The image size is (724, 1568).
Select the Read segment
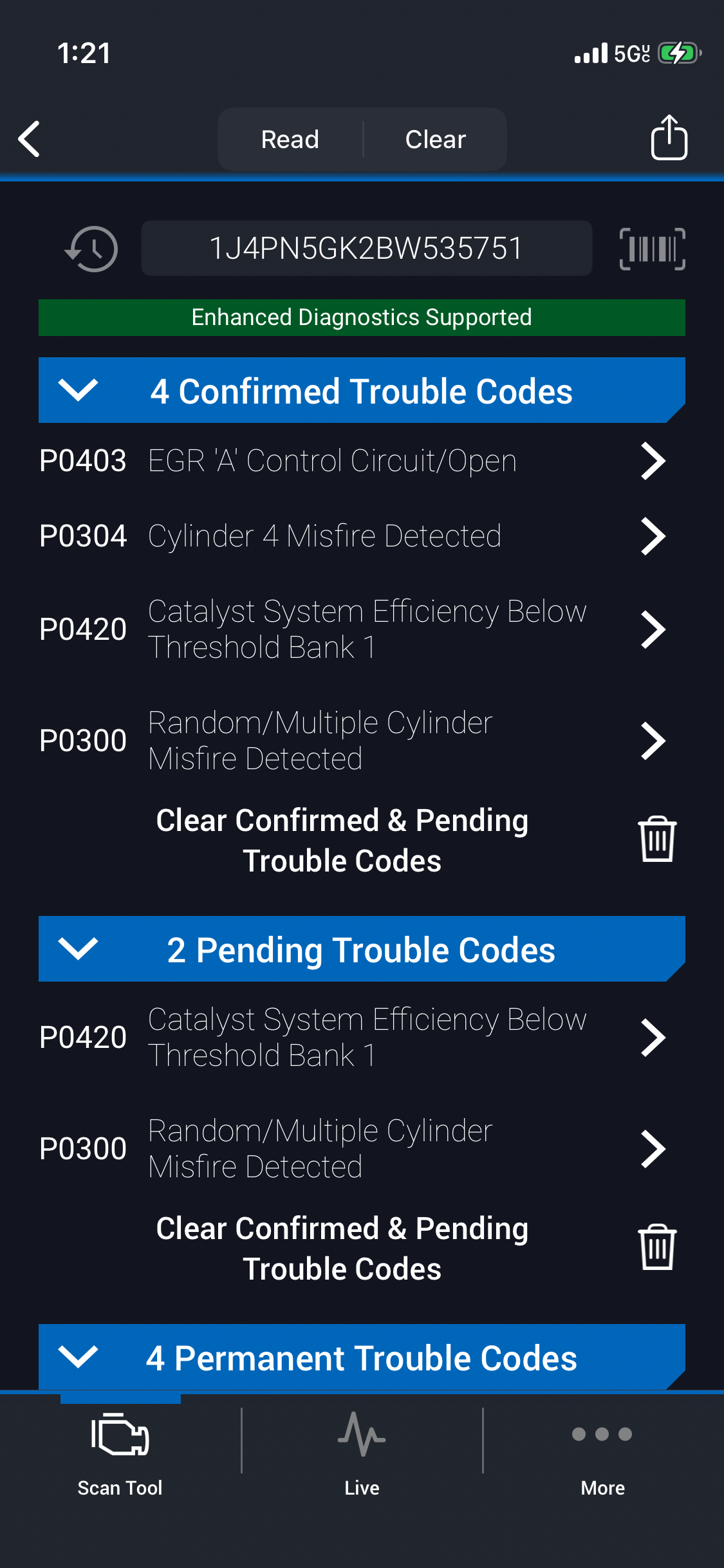coord(290,140)
